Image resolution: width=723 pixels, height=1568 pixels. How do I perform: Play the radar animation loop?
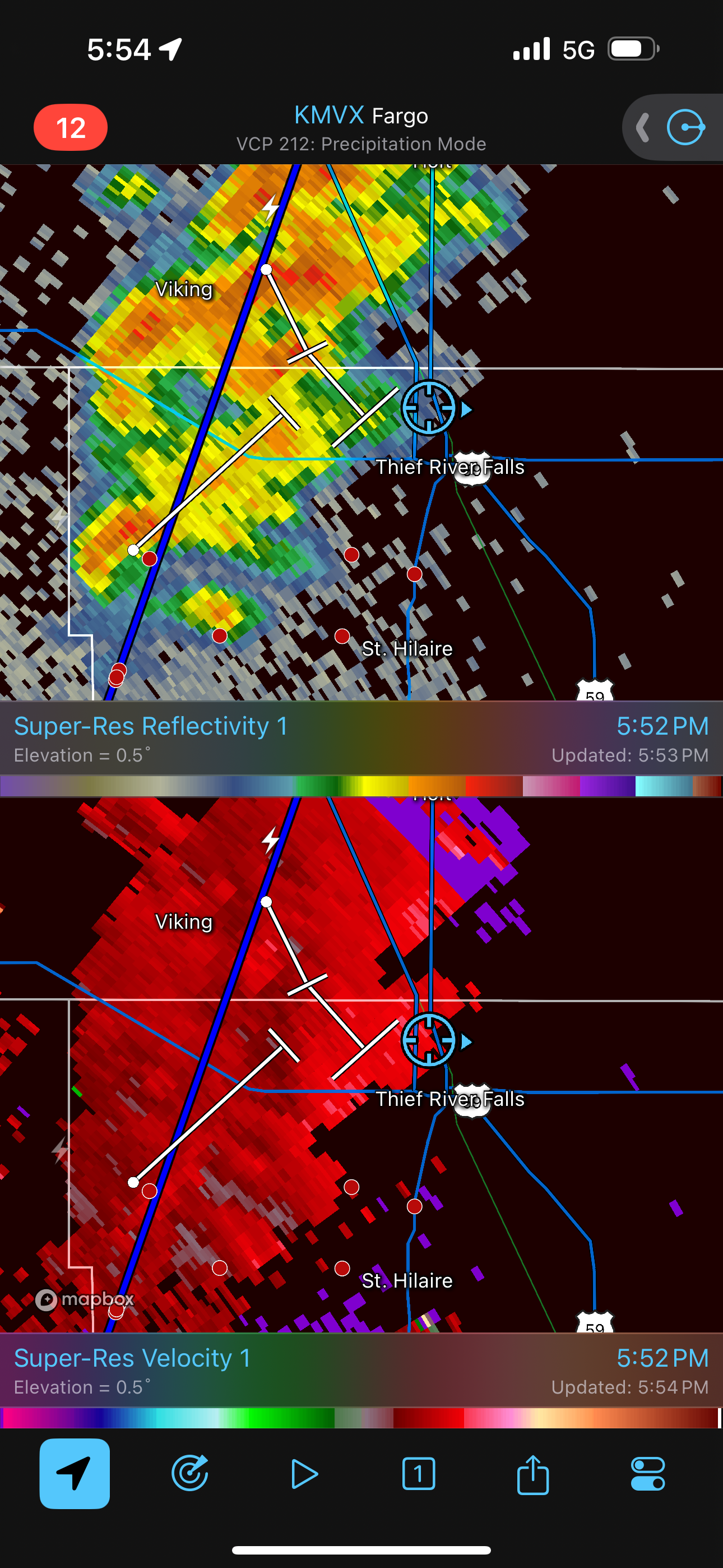[x=304, y=1474]
